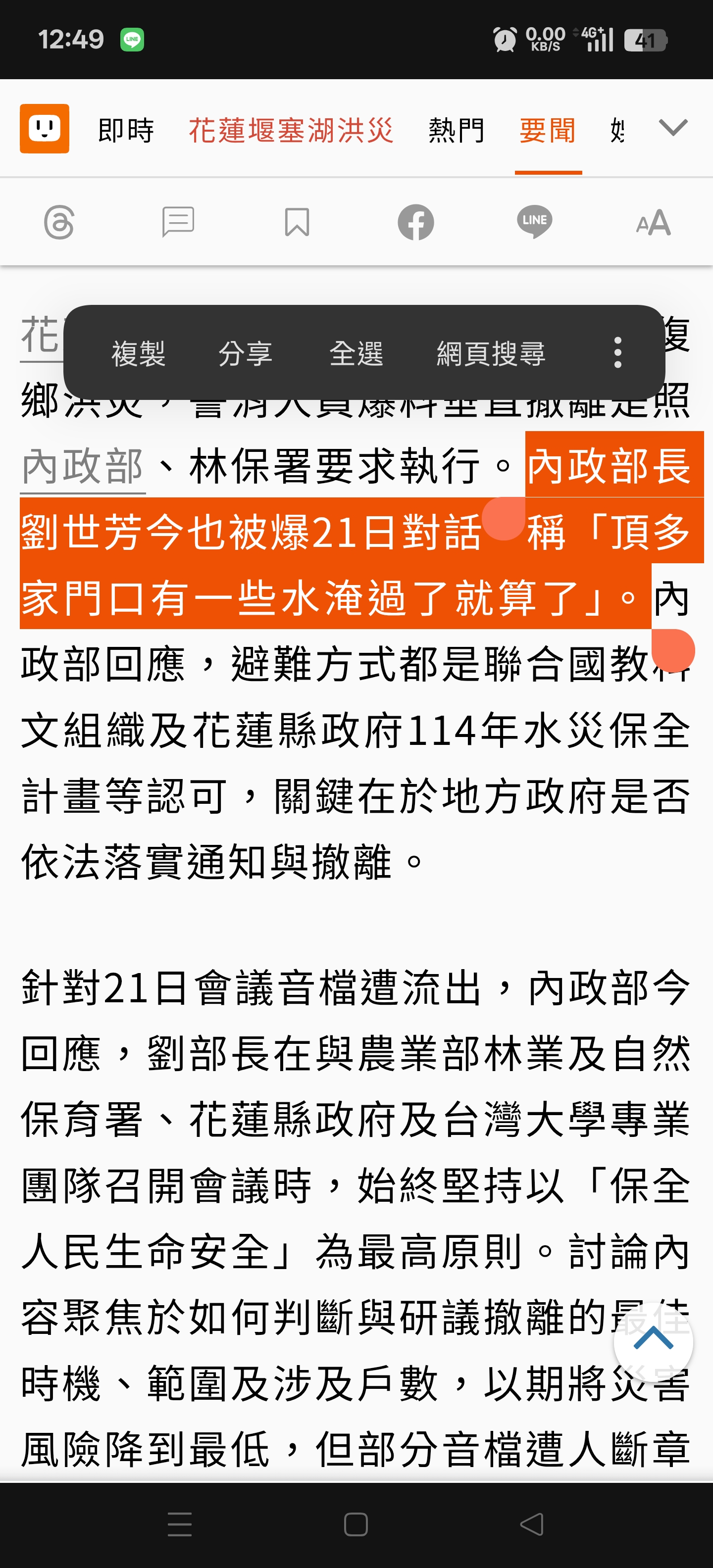Bookmark this article
Viewport: 713px width, 1568px height.
(297, 222)
